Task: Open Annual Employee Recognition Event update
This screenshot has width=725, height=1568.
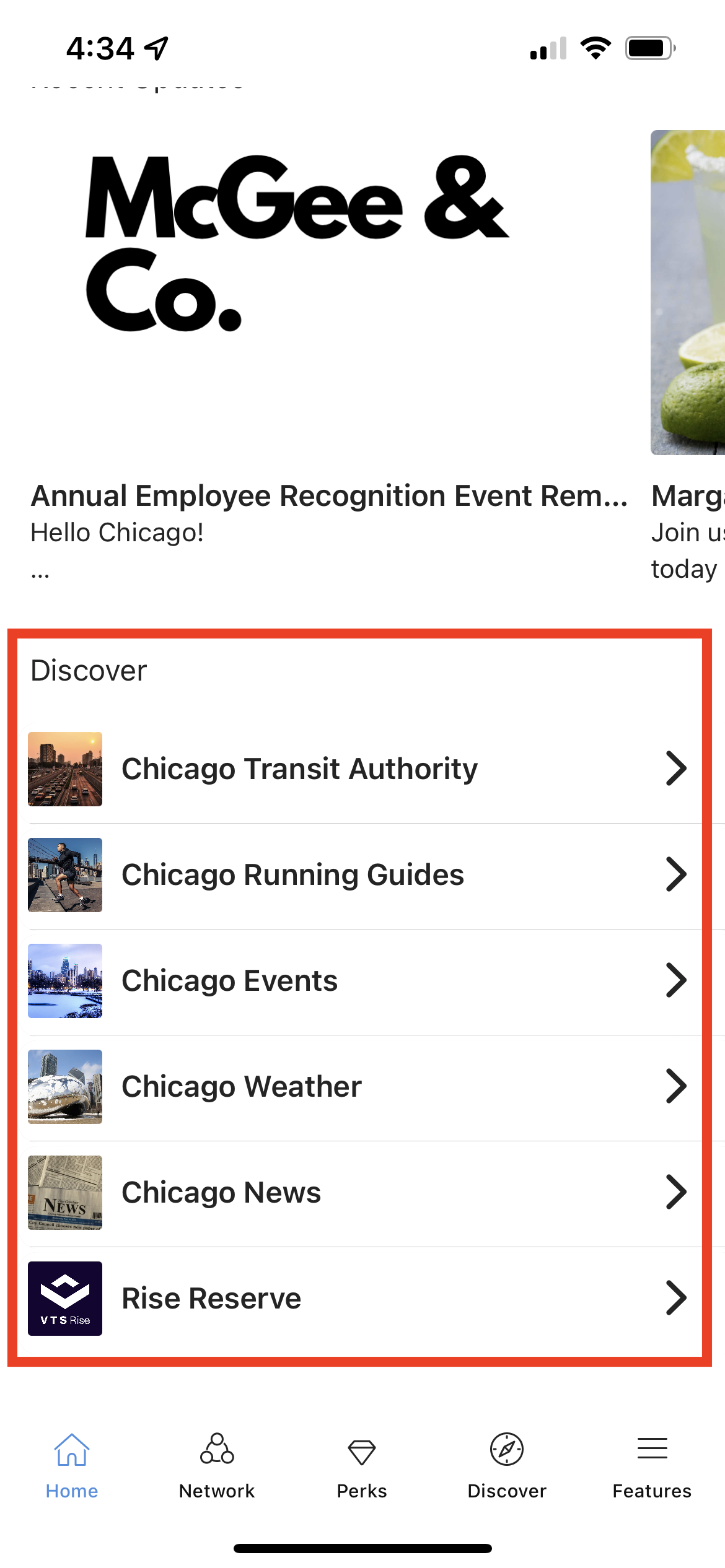Action: [x=328, y=495]
